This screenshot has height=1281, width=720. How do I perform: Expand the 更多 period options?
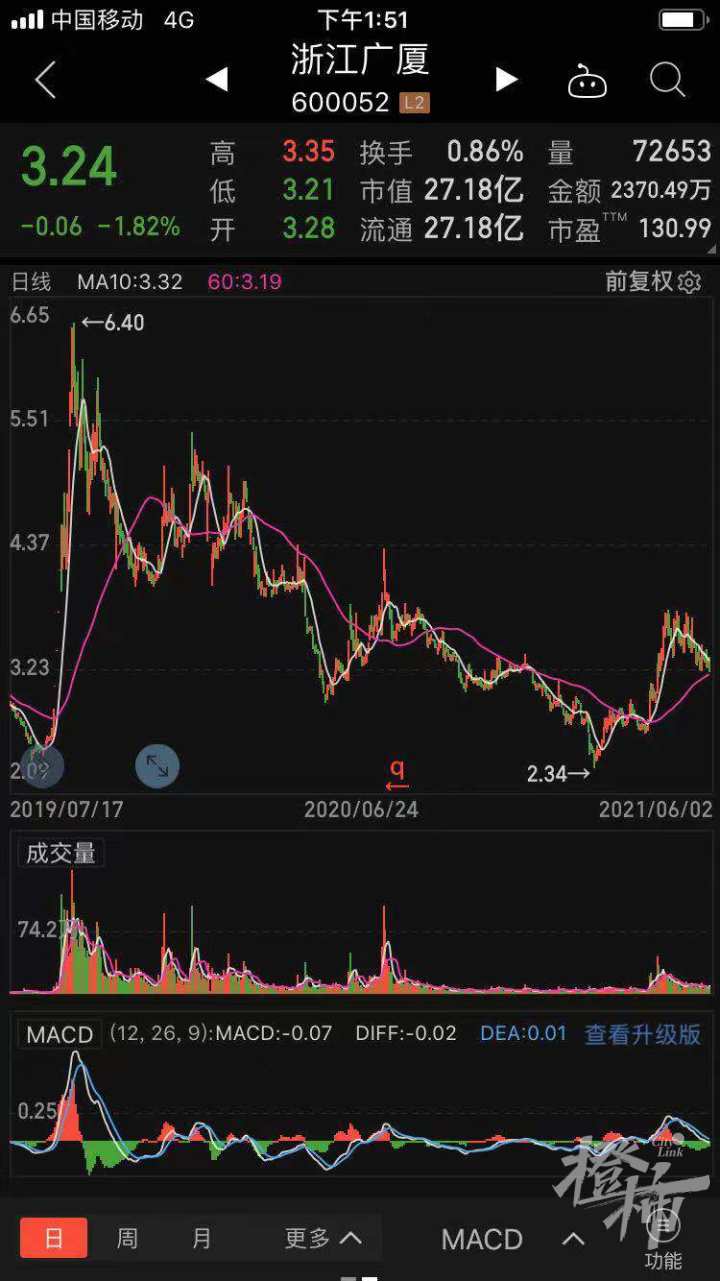point(322,1238)
